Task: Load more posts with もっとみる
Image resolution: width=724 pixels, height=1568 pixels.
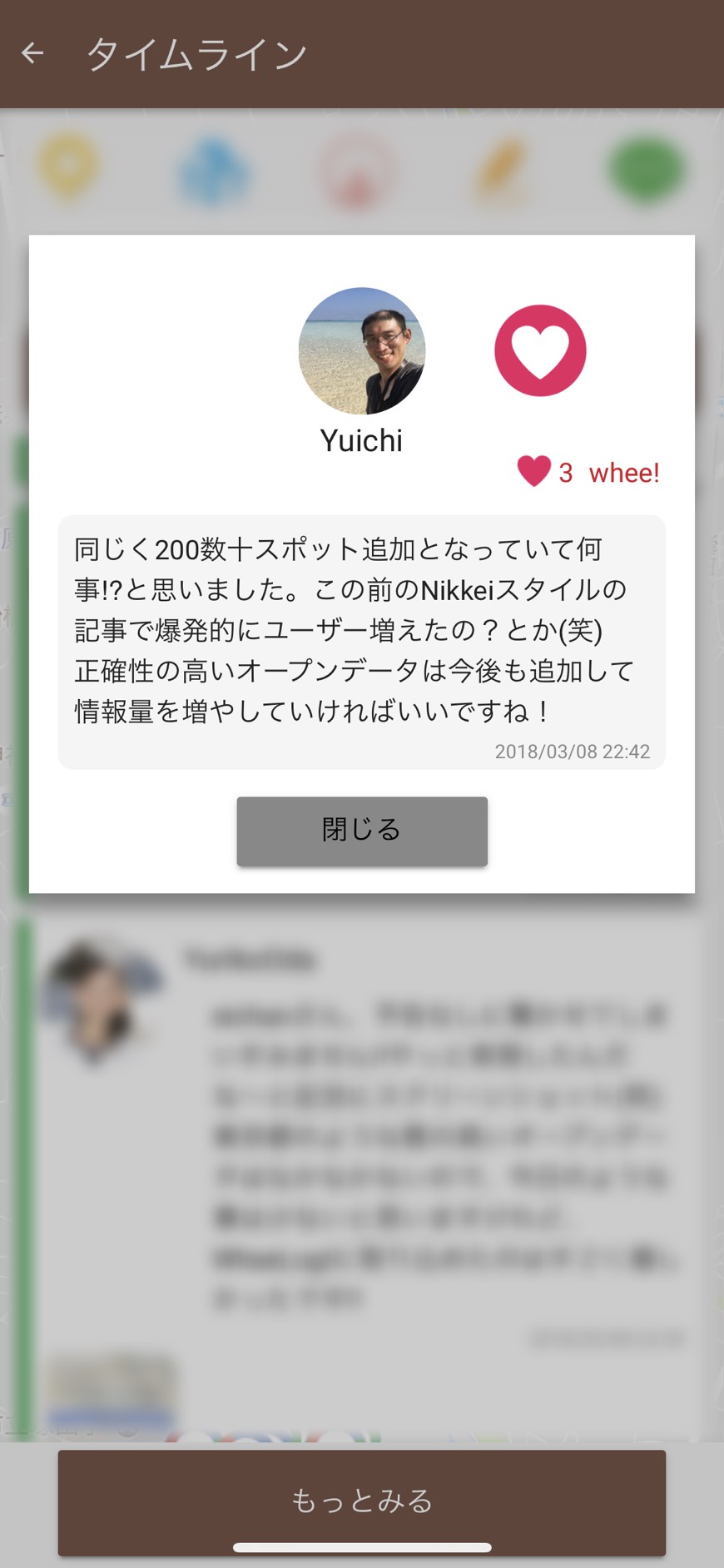Action: tap(362, 1501)
